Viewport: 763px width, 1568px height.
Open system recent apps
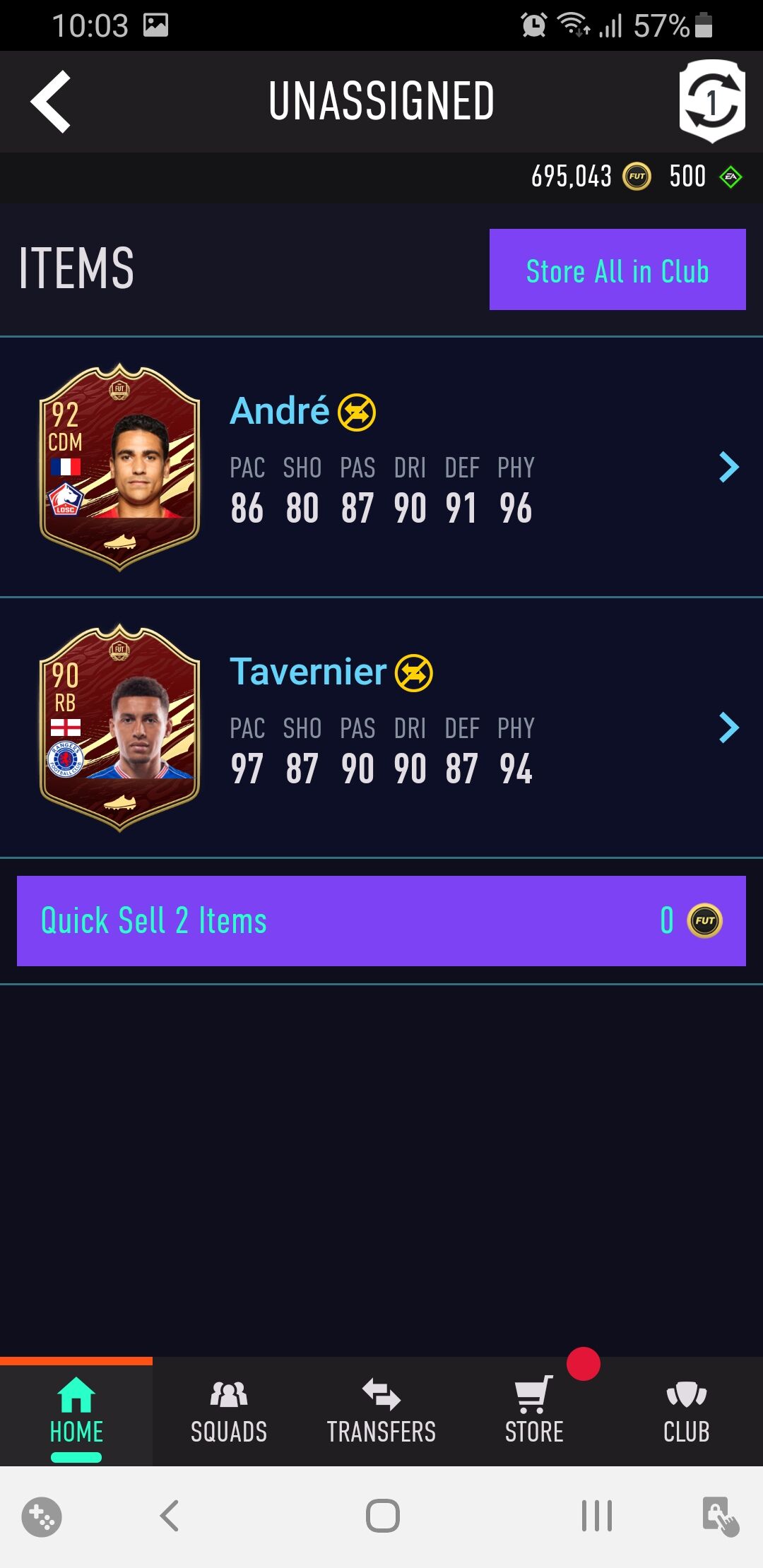click(596, 1516)
